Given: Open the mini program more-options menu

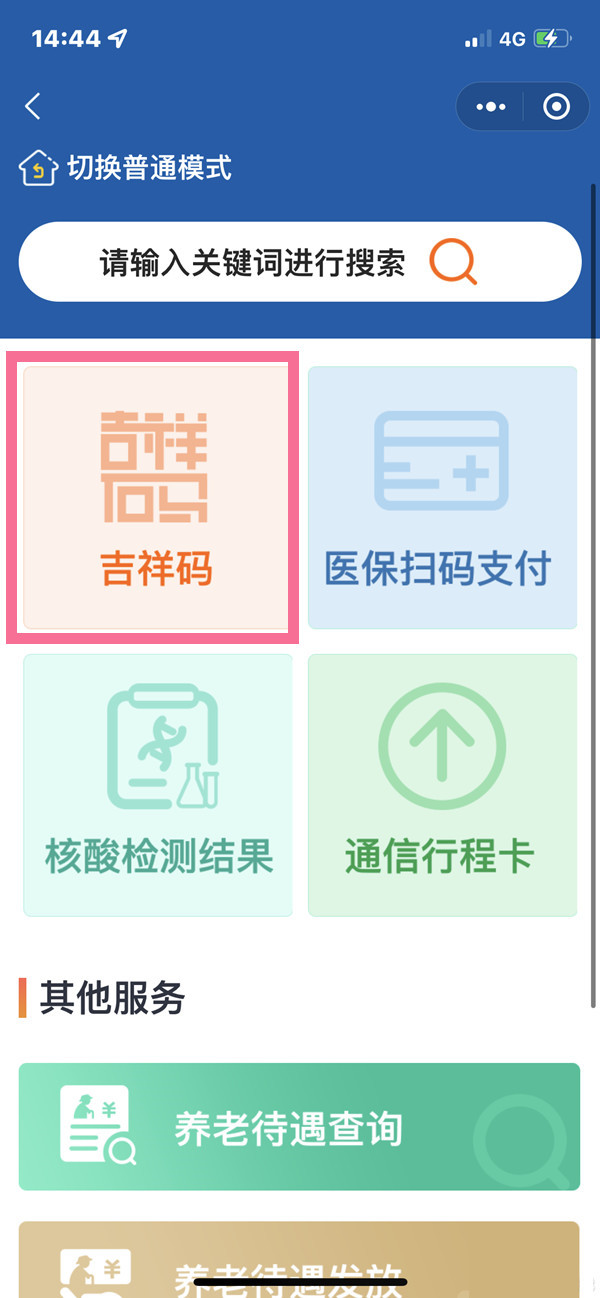Looking at the screenshot, I should pyautogui.click(x=491, y=107).
